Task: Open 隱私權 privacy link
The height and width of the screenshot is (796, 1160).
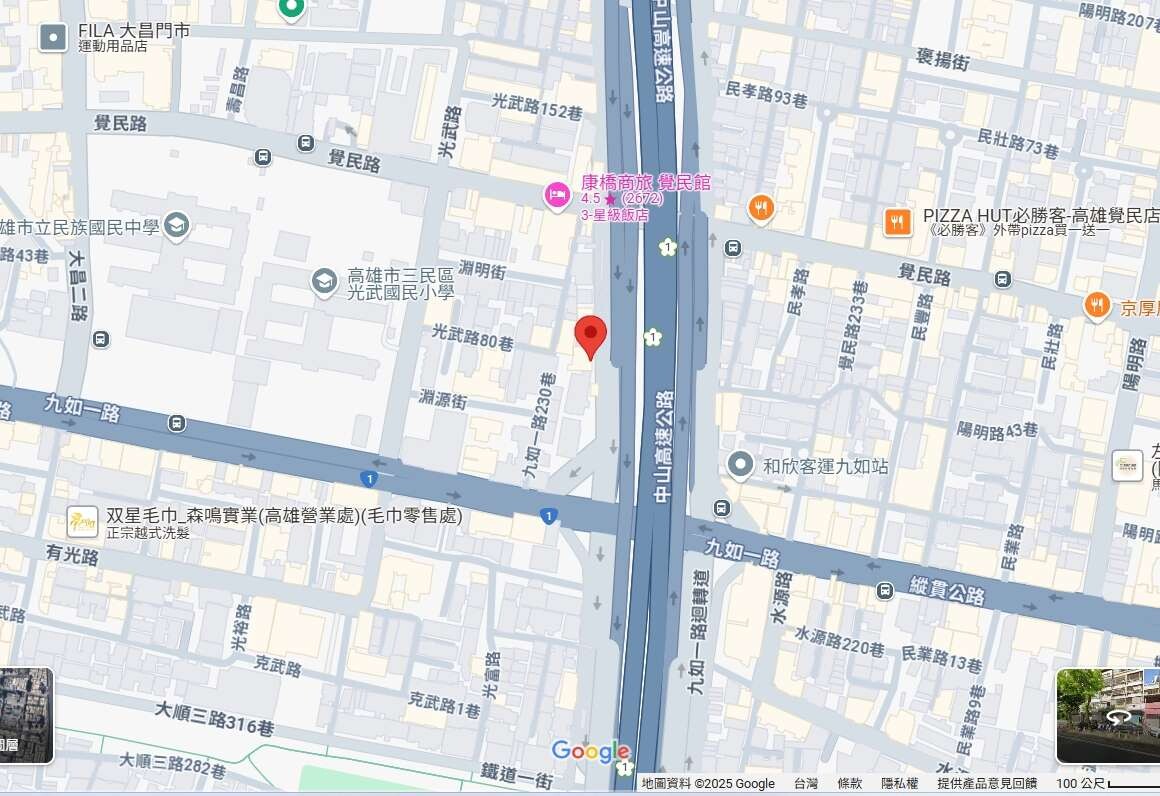Action: (899, 784)
